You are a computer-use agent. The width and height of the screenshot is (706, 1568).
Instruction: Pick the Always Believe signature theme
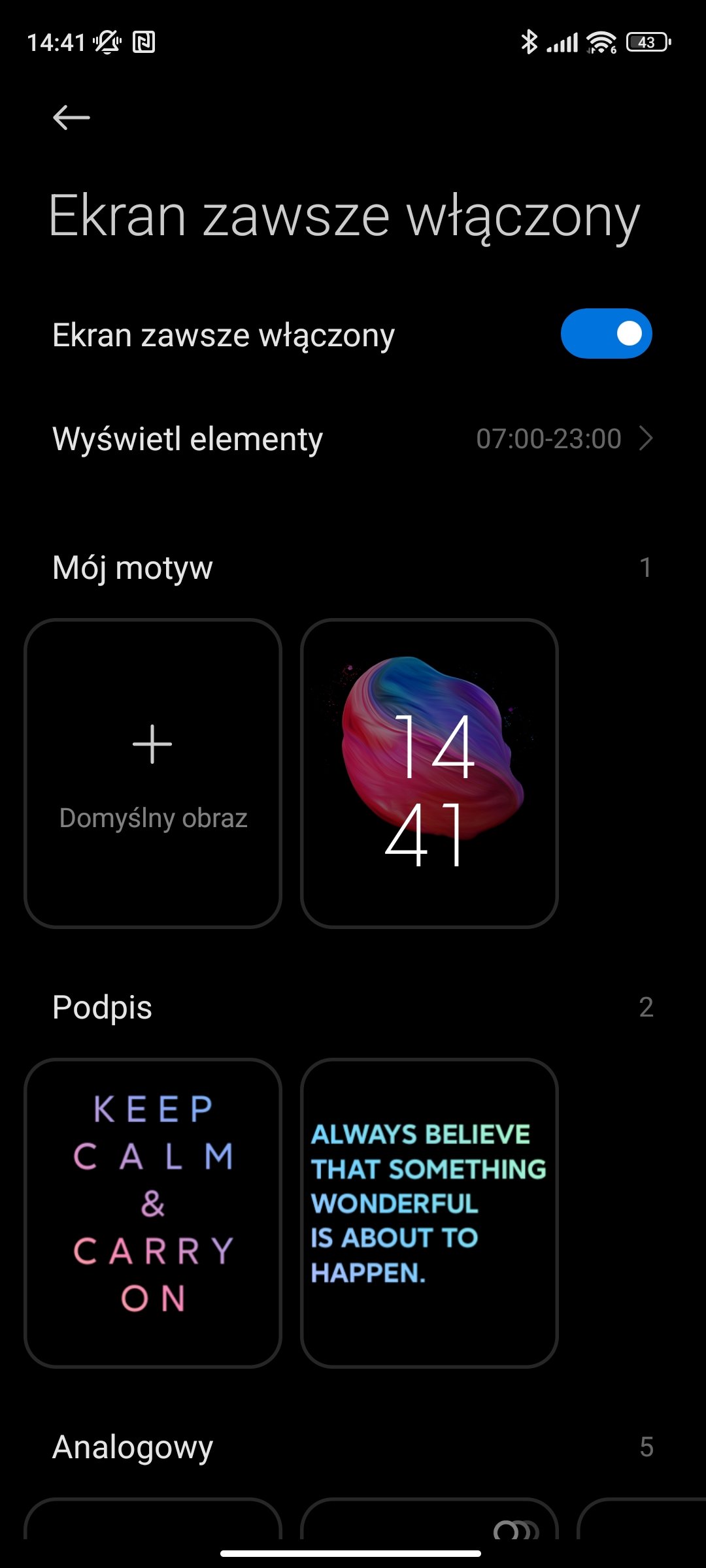429,1213
